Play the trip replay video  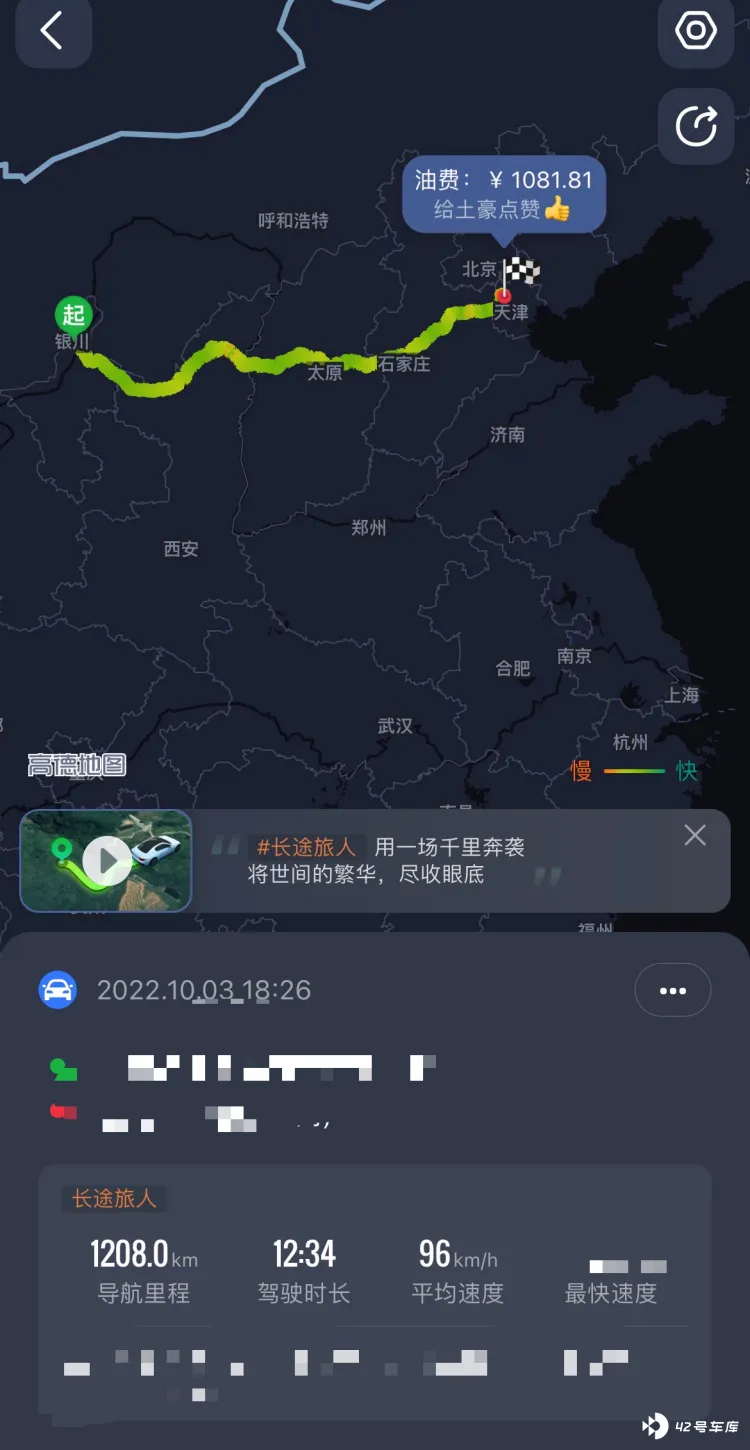tap(106, 860)
